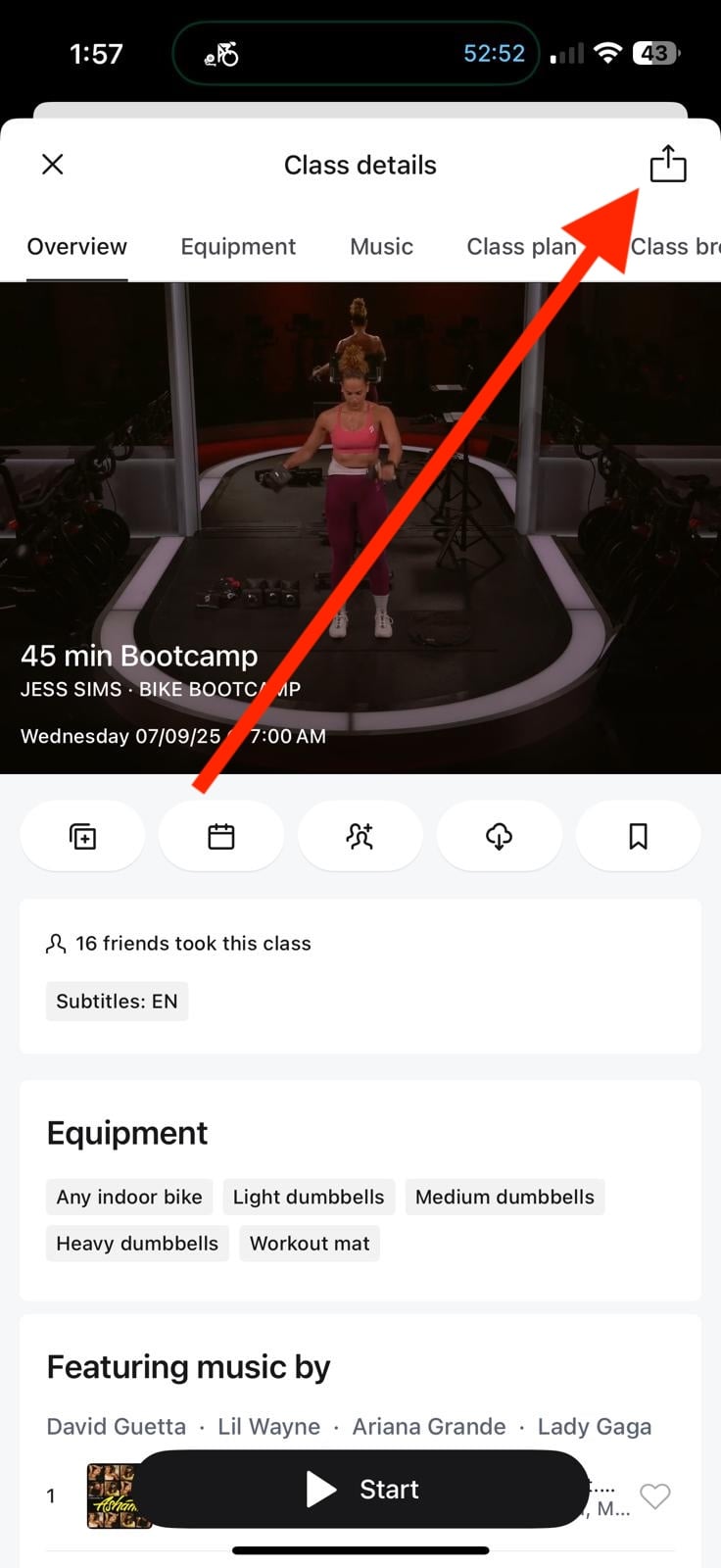The height and width of the screenshot is (1568, 721).
Task: Invite friends to this class
Action: pos(360,836)
